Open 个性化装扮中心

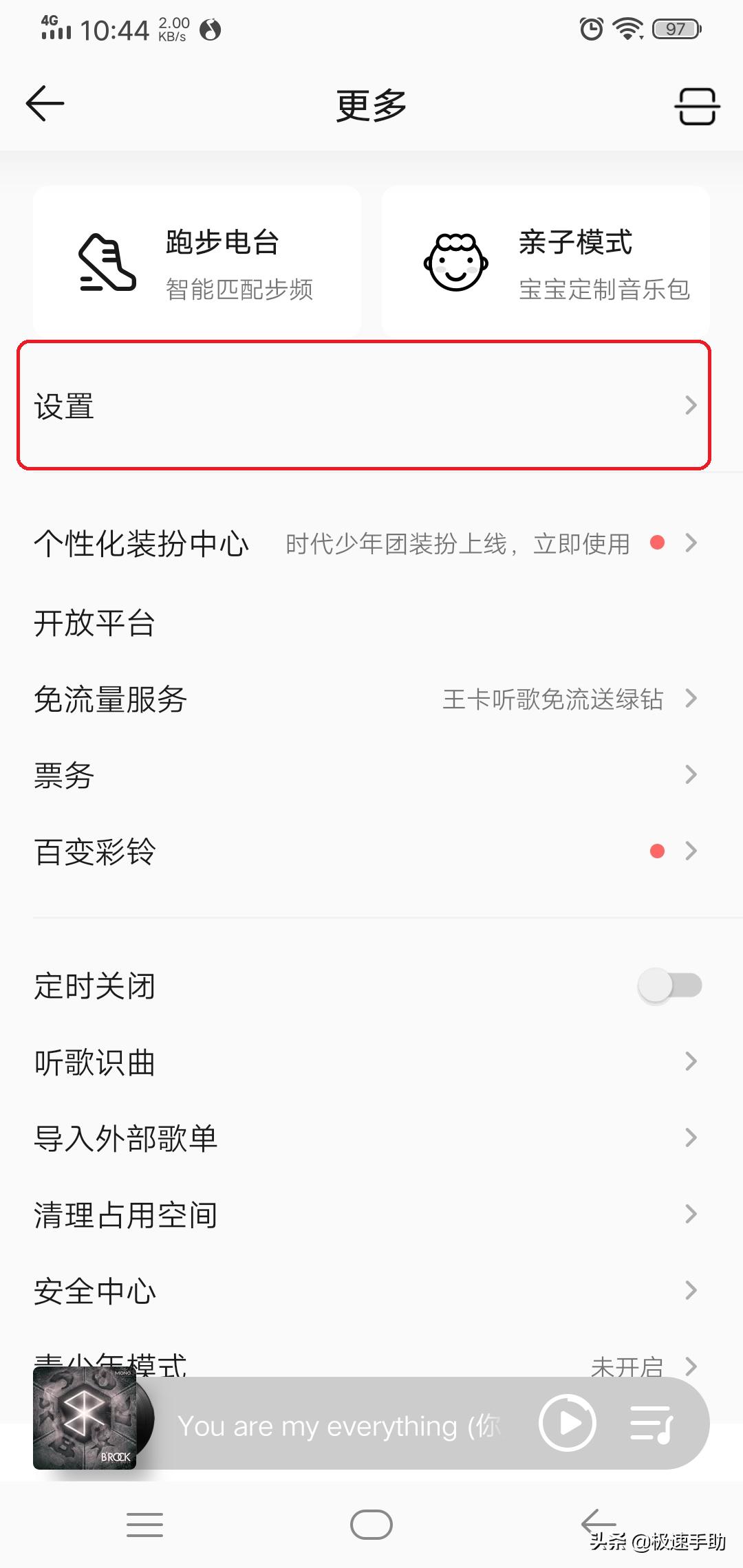[x=142, y=543]
